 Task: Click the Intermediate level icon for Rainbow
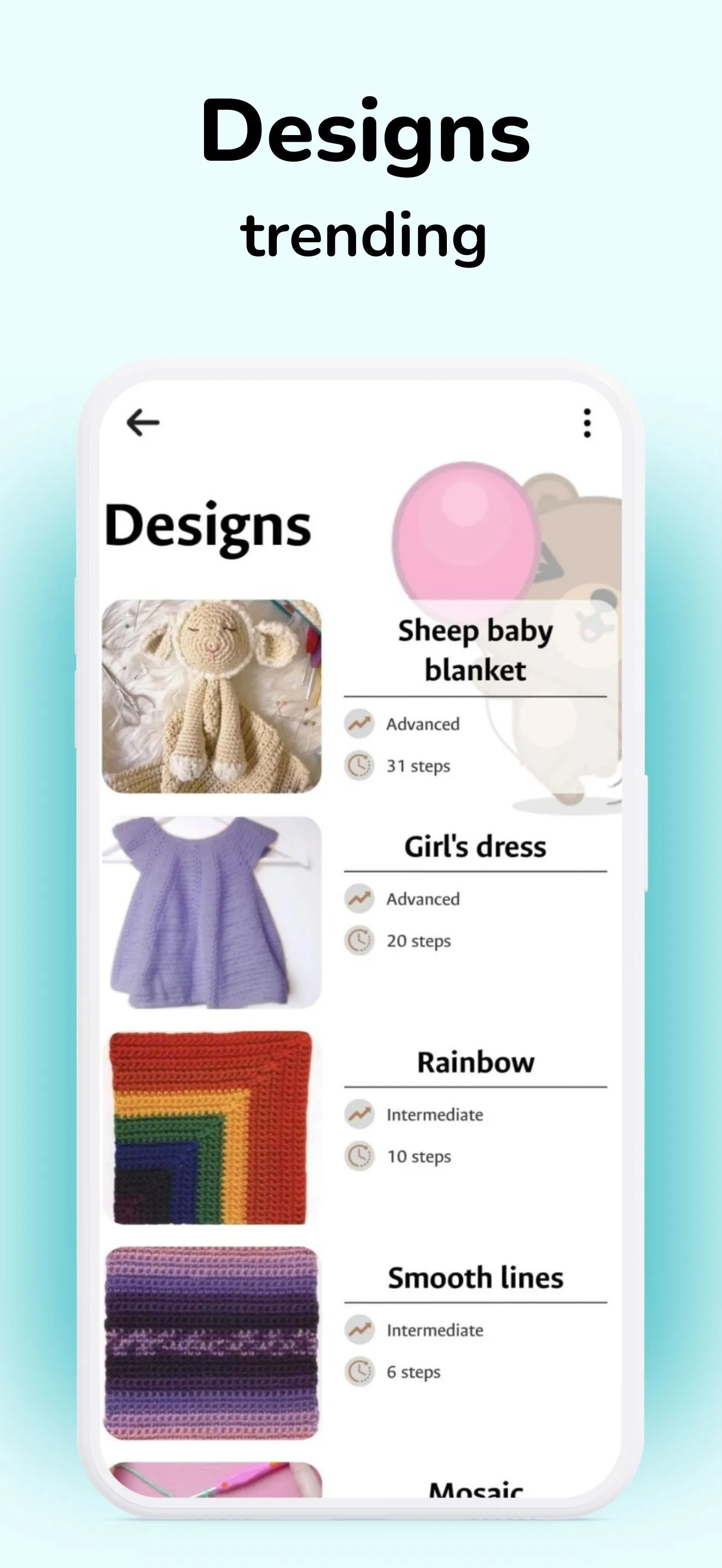coord(359,1115)
